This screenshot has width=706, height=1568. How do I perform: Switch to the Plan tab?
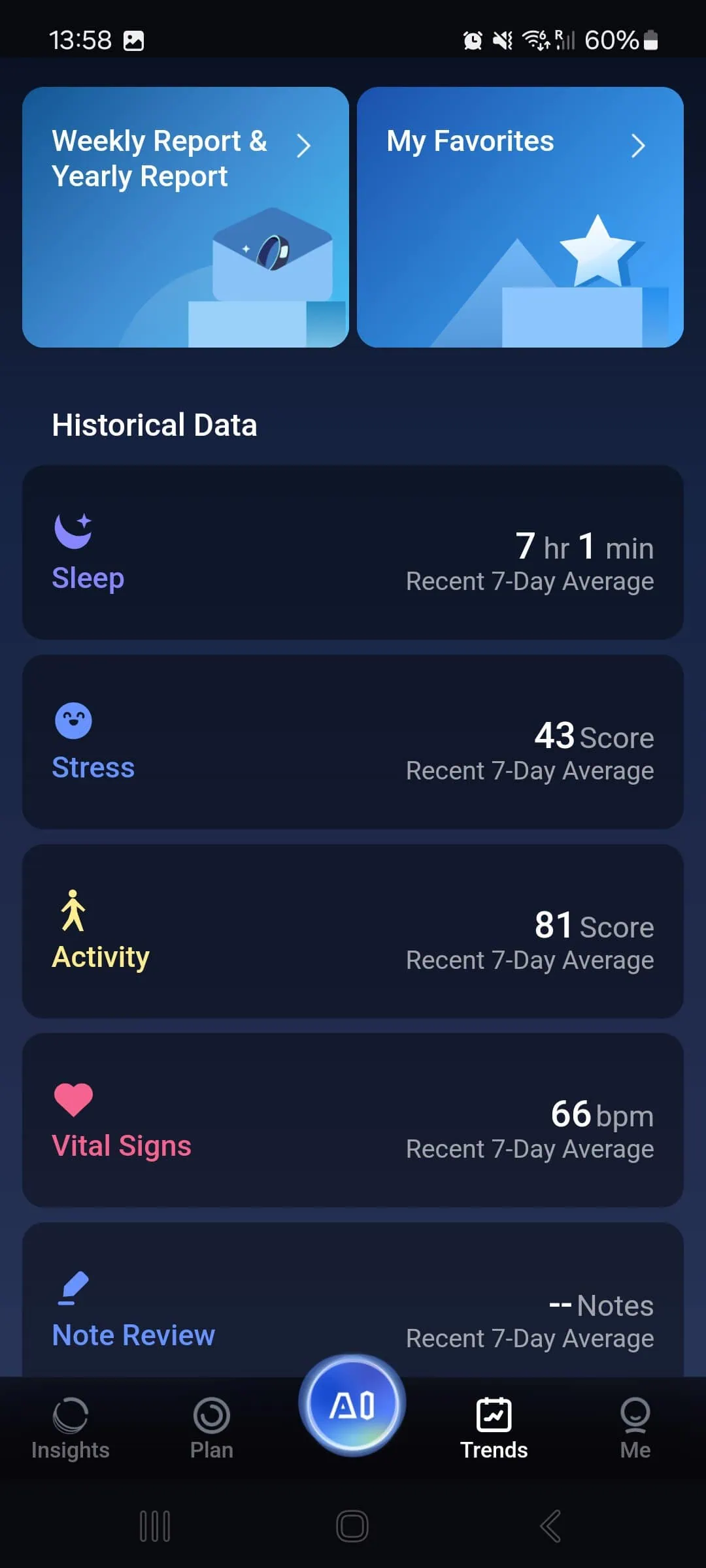tap(211, 1429)
